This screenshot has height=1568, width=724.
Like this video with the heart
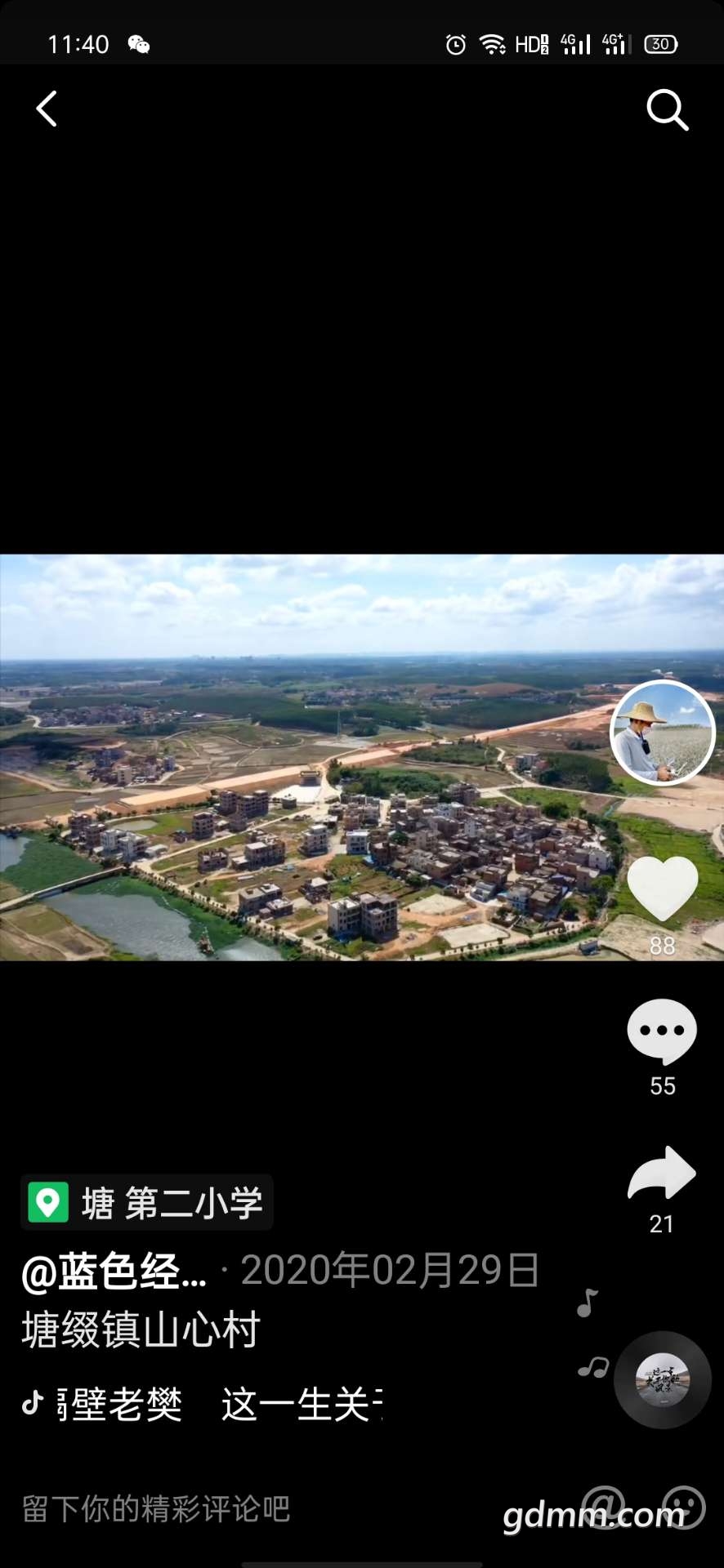coord(662,890)
